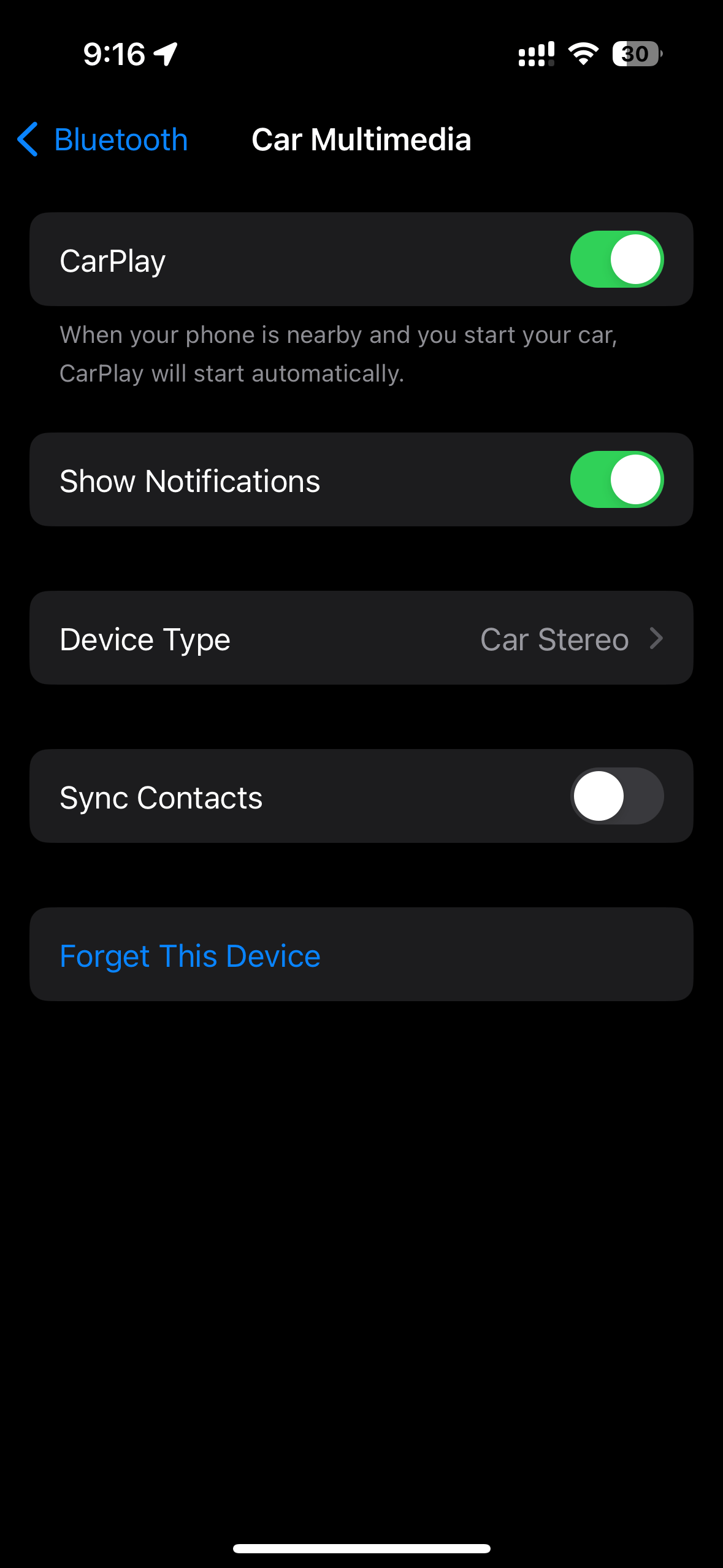723x1568 pixels.
Task: Enable Sync Contacts
Action: [x=616, y=796]
